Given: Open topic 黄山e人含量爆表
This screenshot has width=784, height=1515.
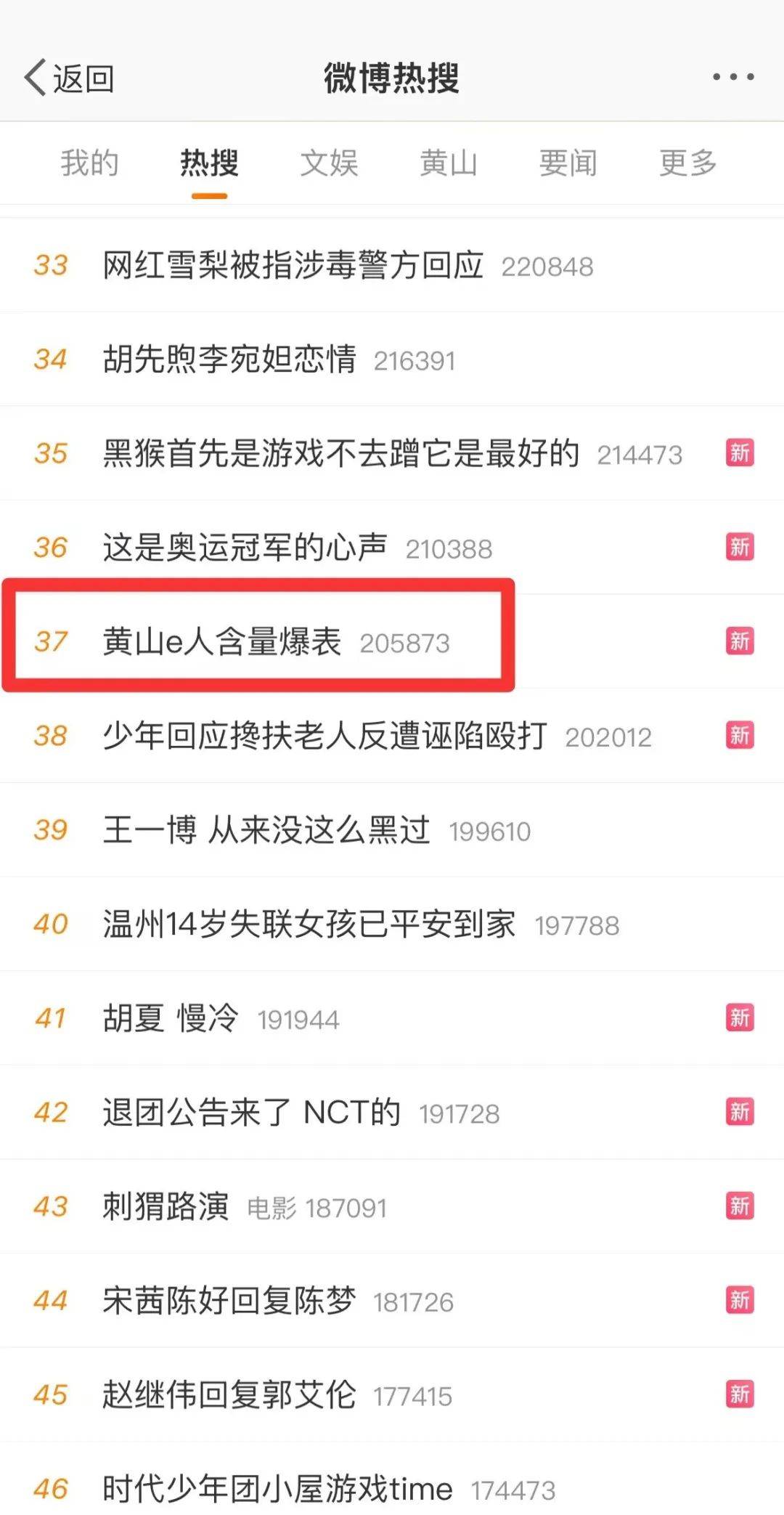Looking at the screenshot, I should (x=222, y=642).
